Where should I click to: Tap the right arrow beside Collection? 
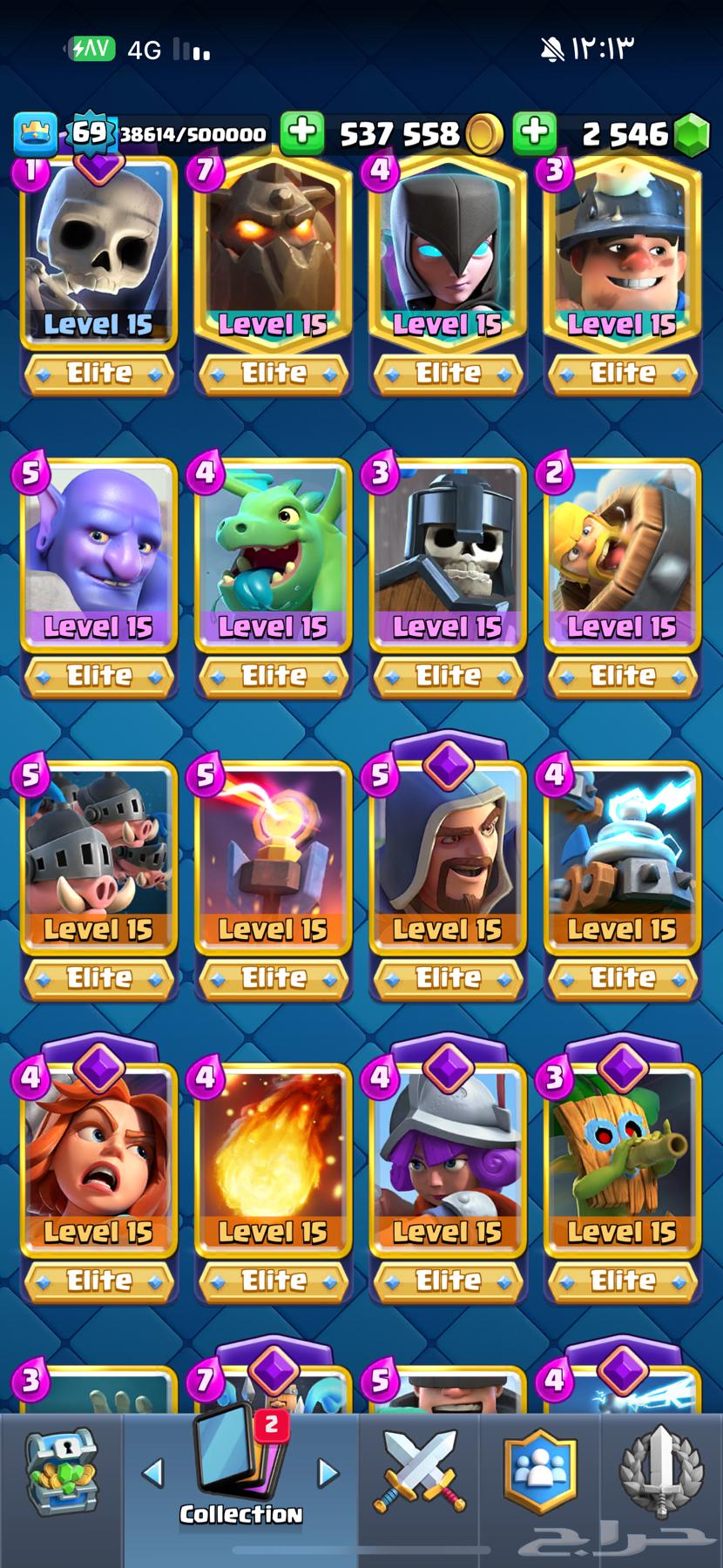click(x=328, y=1473)
